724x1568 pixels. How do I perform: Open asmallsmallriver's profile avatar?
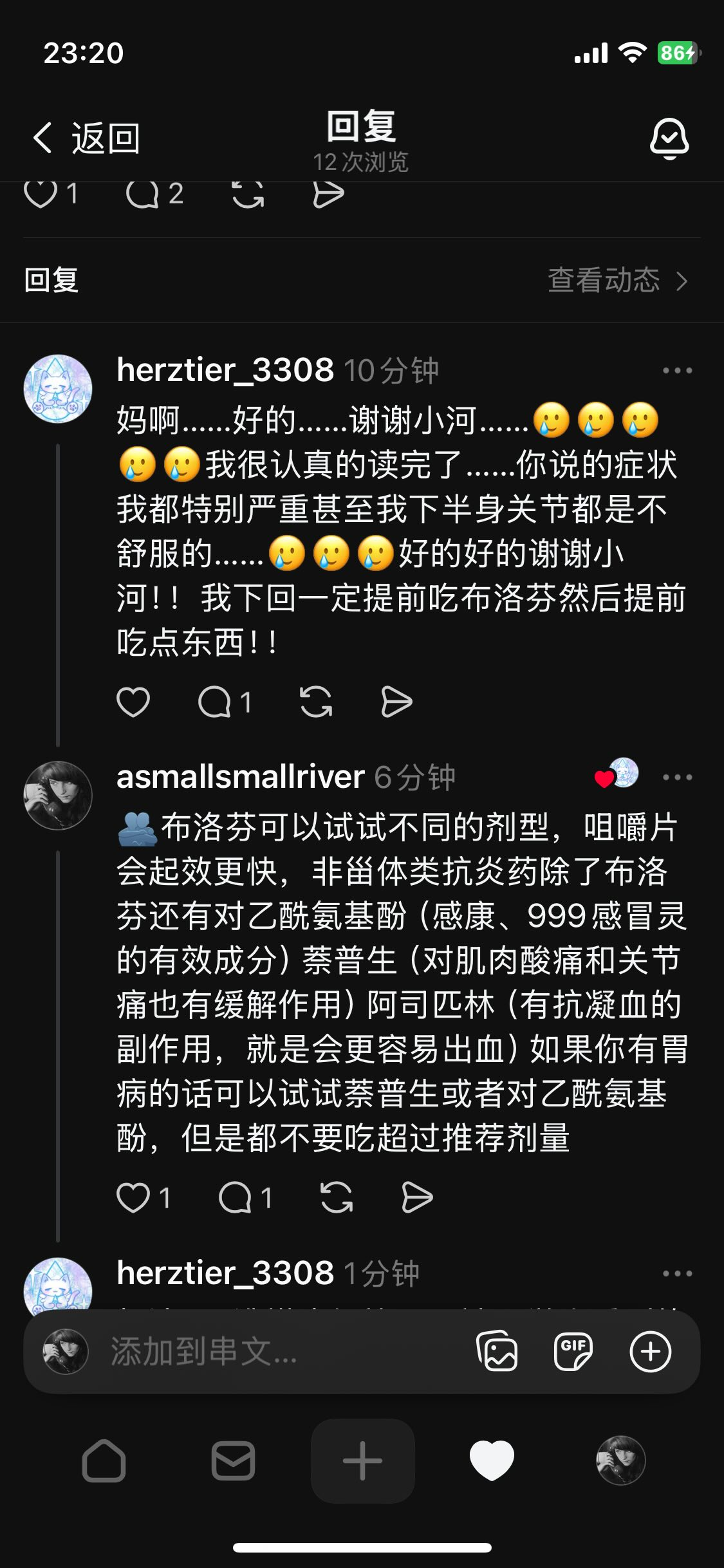[58, 796]
